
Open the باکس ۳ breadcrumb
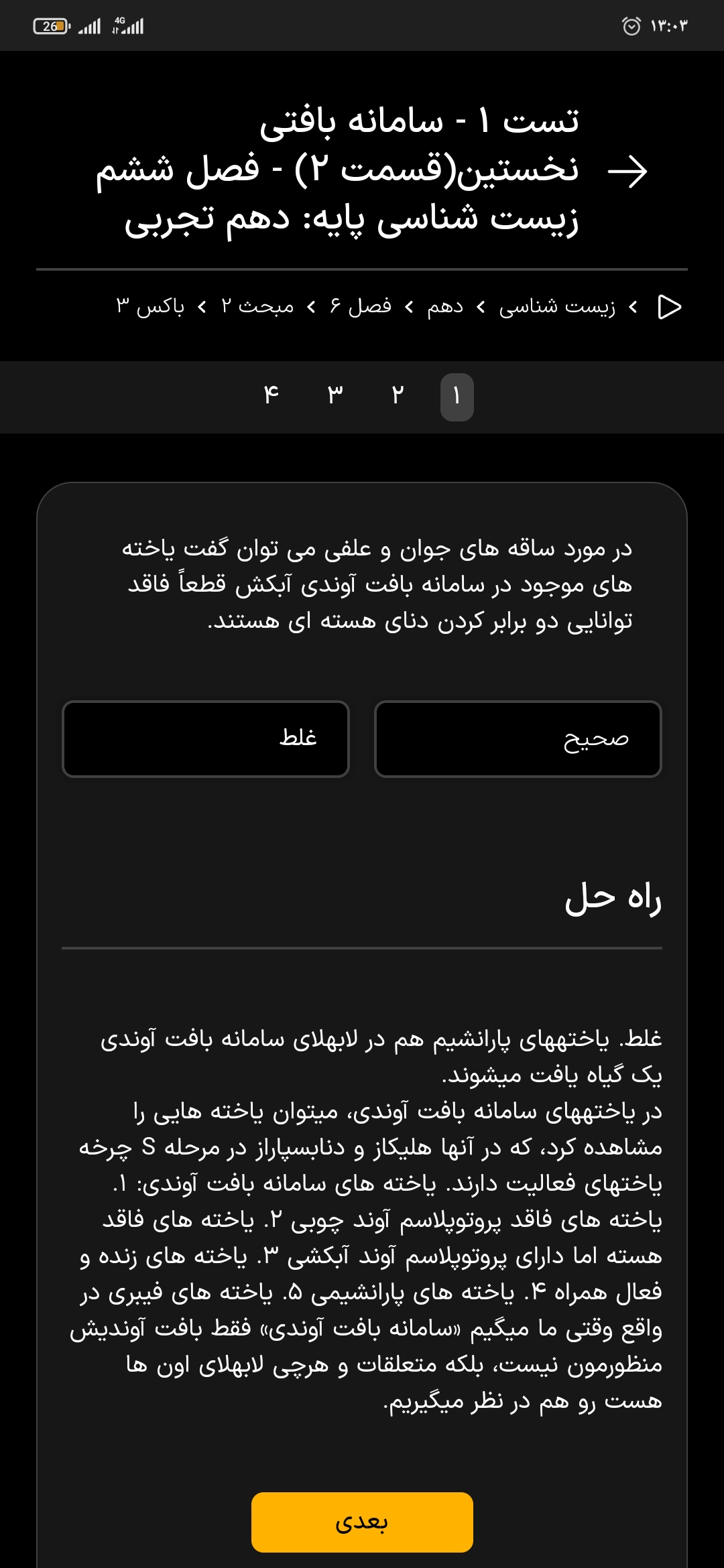150,307
